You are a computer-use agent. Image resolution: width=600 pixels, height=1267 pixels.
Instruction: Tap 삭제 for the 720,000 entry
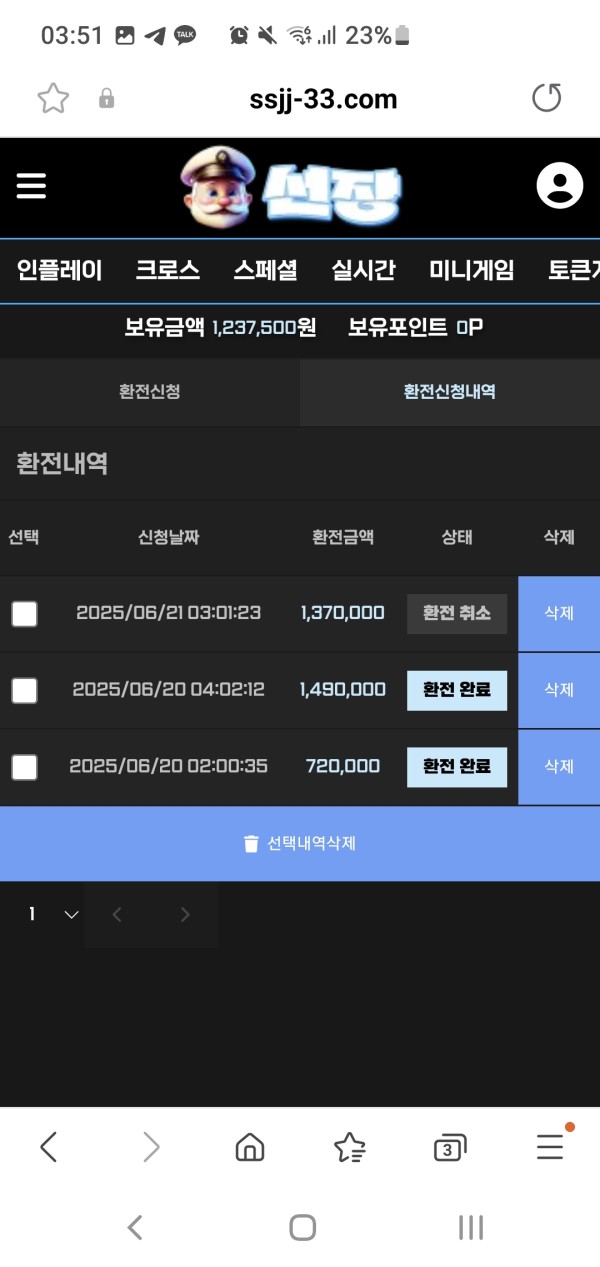(x=558, y=767)
